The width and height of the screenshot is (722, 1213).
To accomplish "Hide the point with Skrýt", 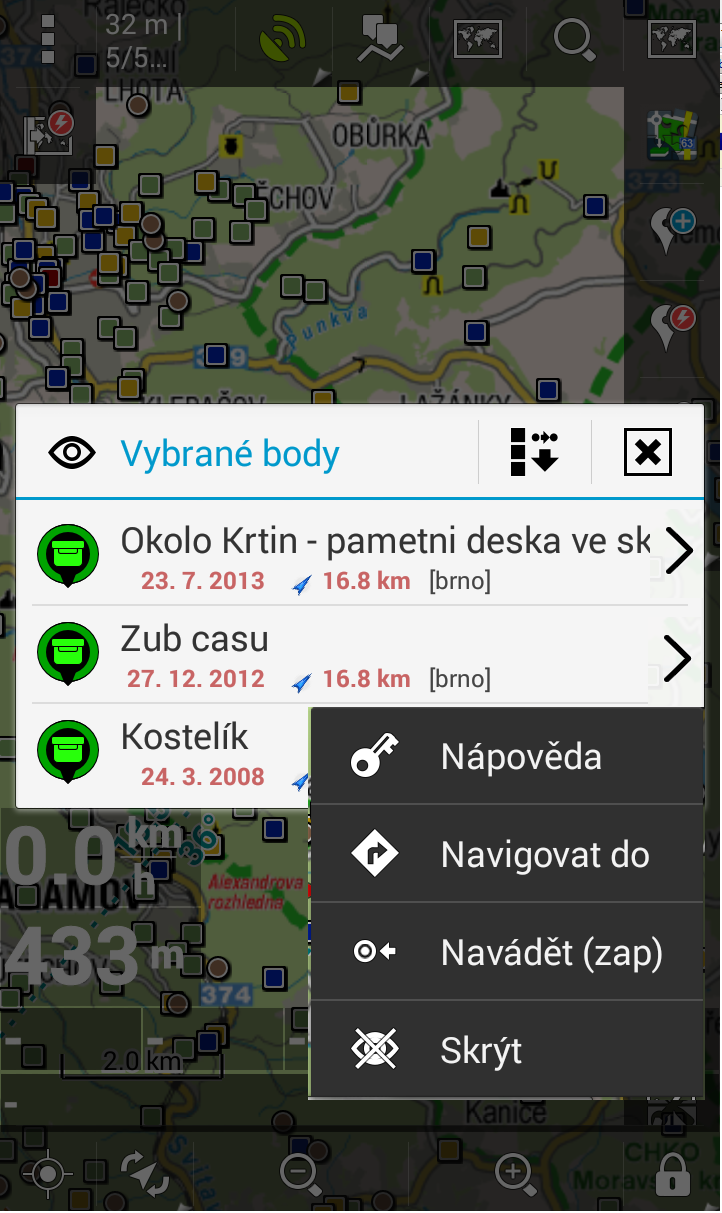I will click(506, 1051).
